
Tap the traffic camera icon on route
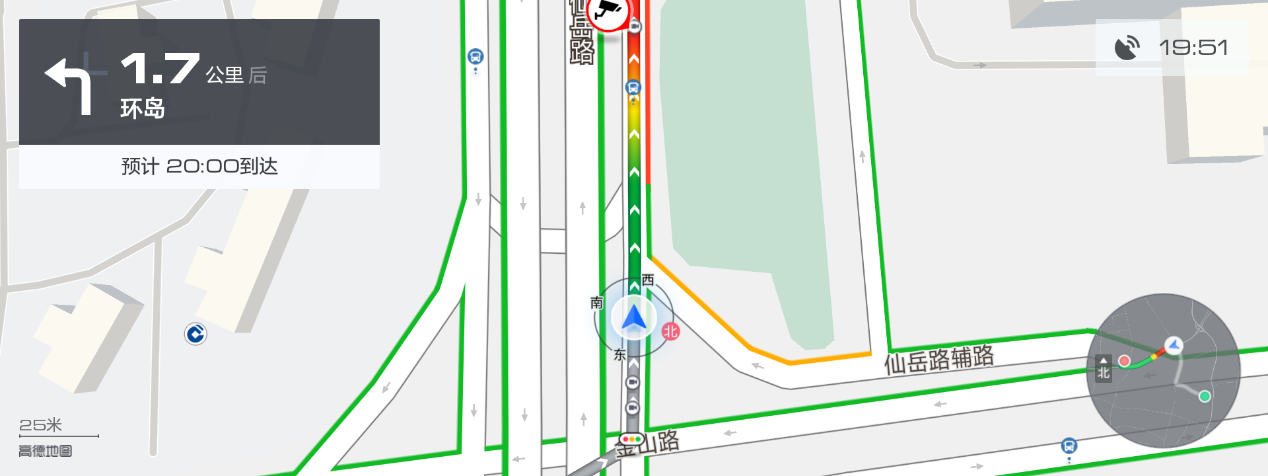click(x=608, y=12)
